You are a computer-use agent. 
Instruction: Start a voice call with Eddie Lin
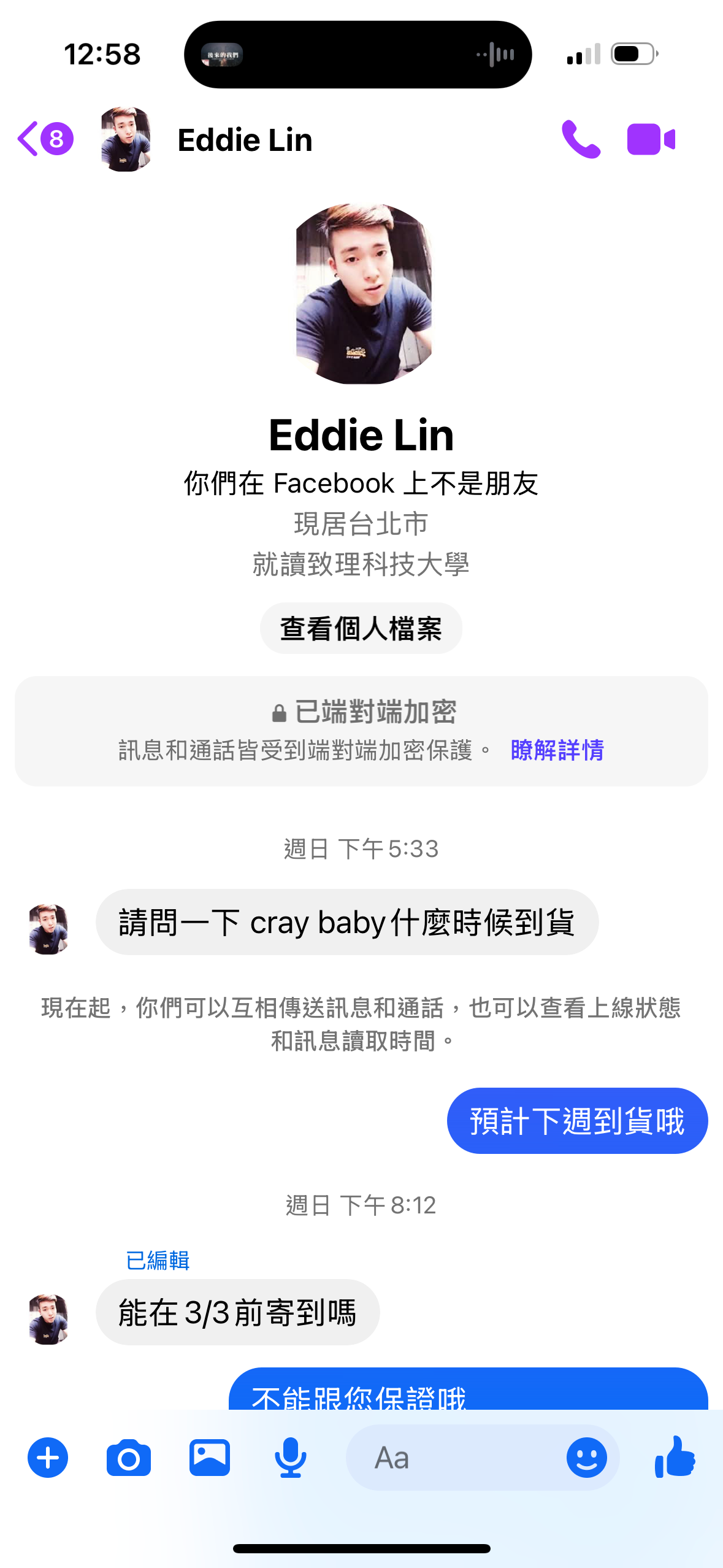[x=580, y=139]
